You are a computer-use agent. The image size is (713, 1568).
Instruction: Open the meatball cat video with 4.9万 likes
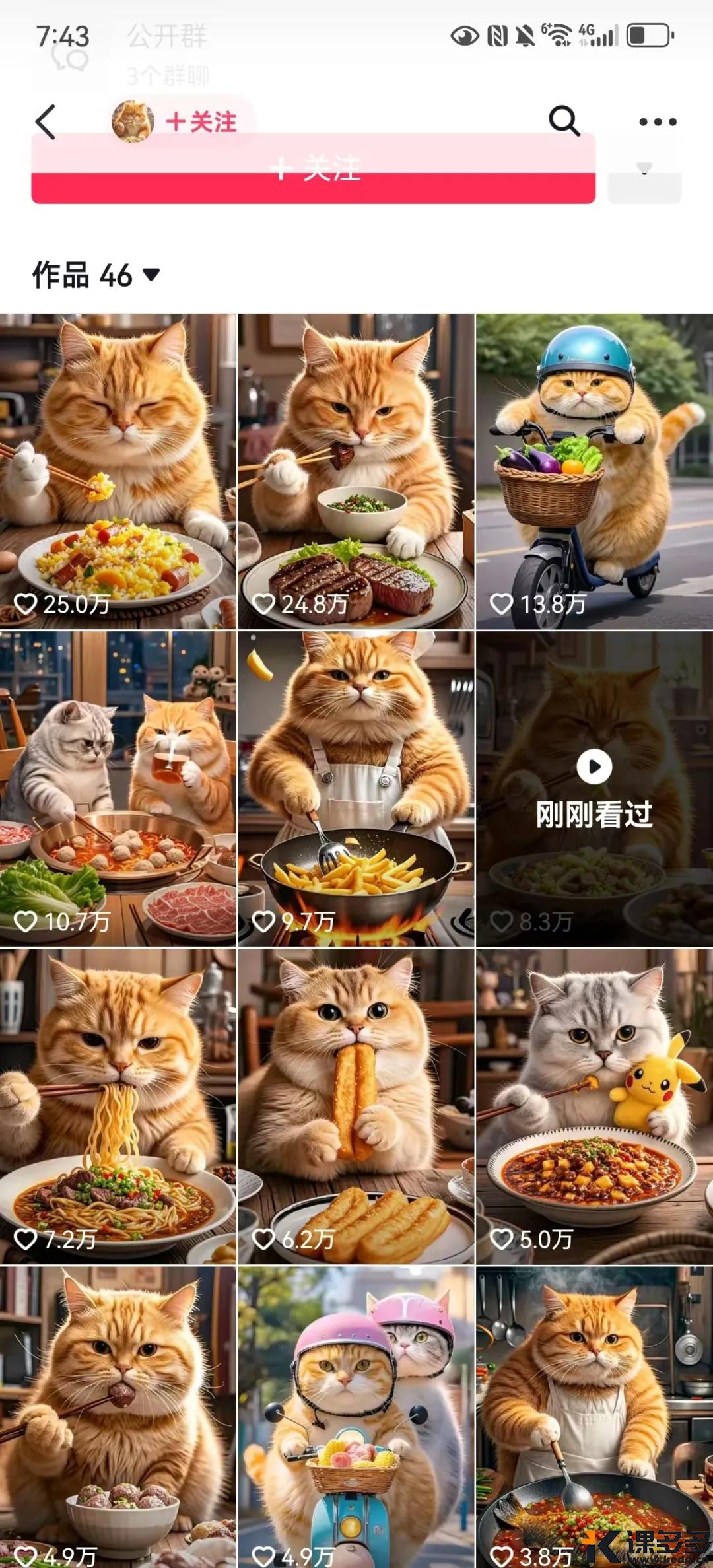pyautogui.click(x=118, y=1416)
